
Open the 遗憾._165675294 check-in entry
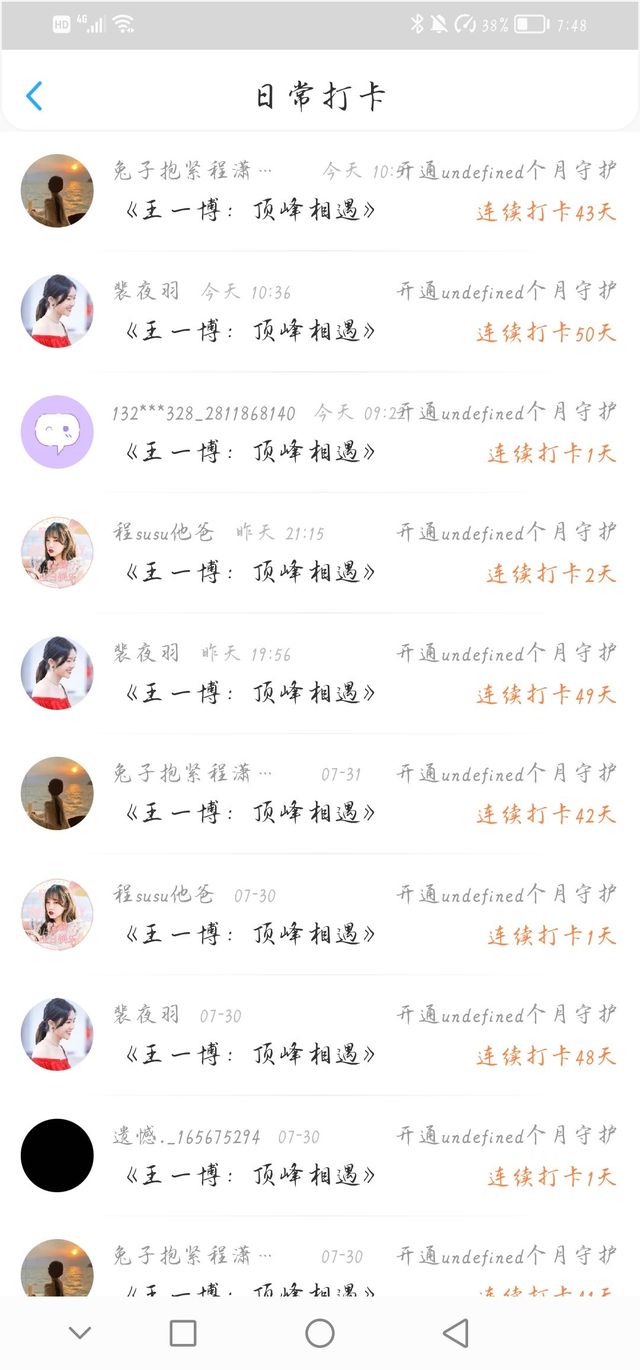coord(320,1155)
